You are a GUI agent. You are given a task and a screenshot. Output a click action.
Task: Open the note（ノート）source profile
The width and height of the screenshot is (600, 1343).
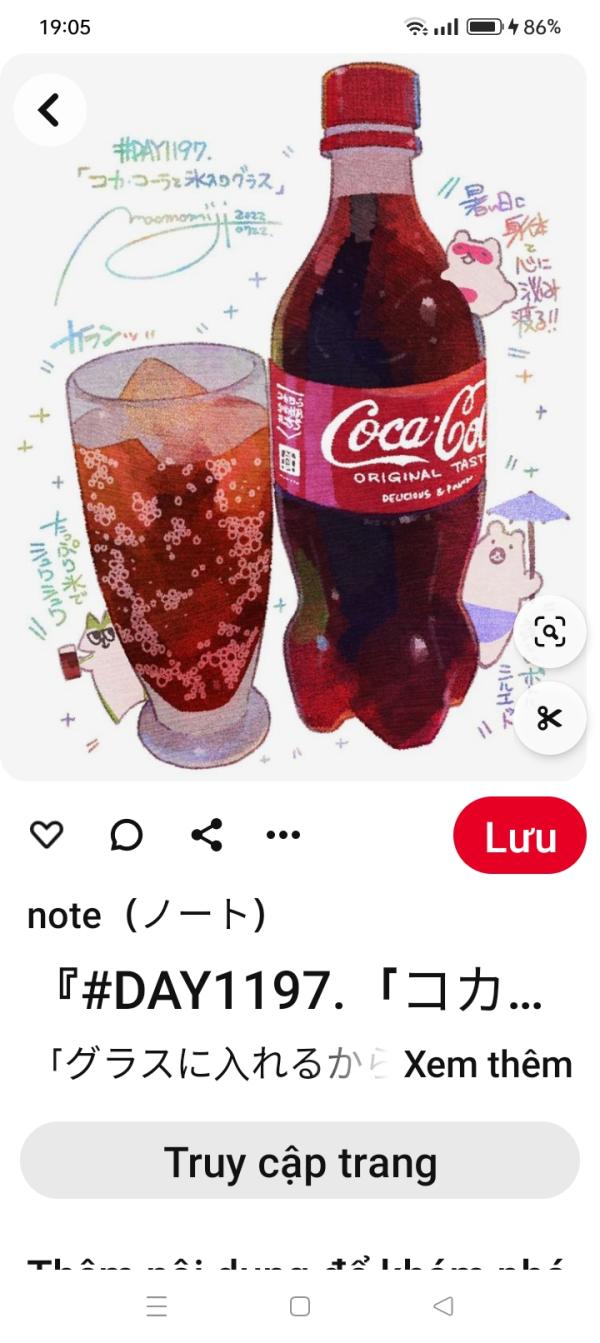(146, 914)
